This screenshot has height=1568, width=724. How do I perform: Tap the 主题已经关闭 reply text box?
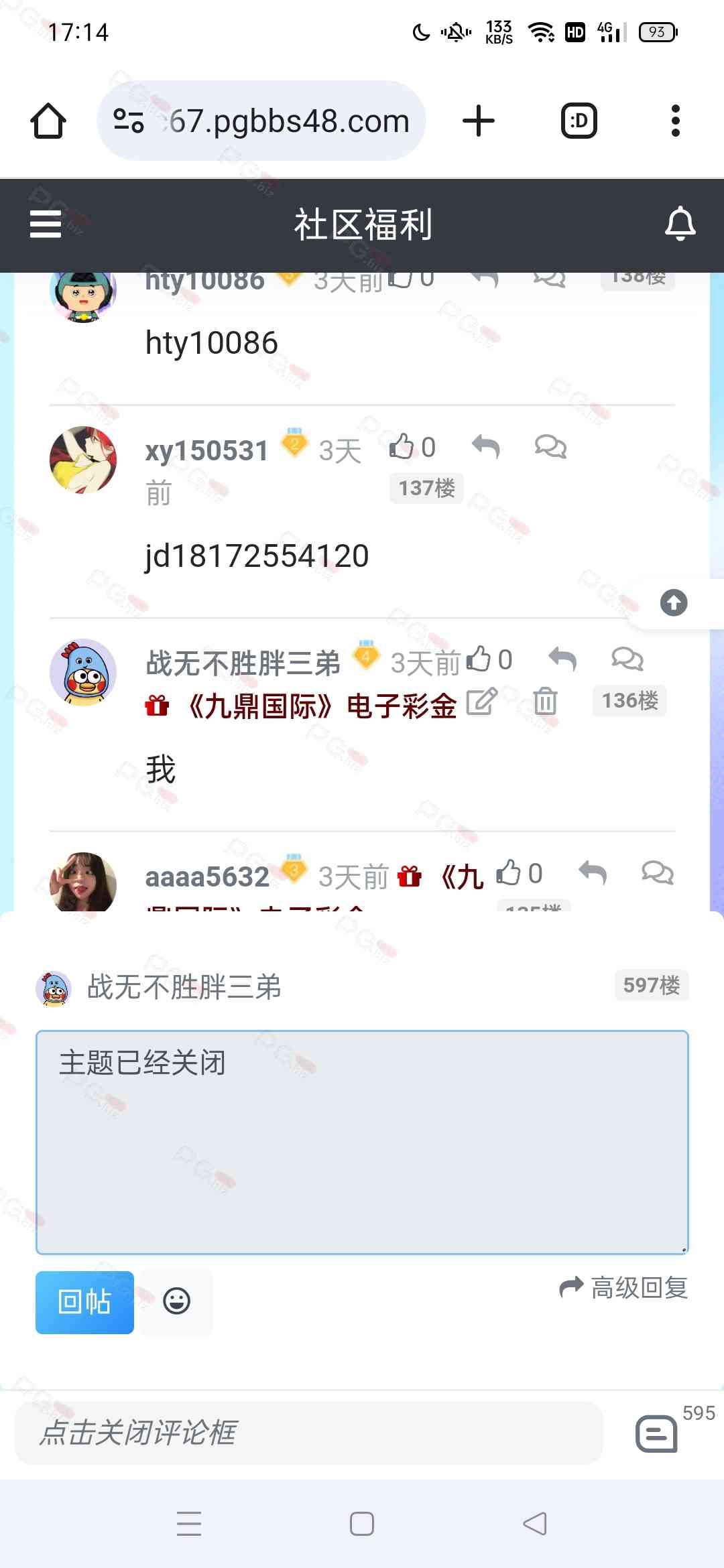coord(362,1142)
